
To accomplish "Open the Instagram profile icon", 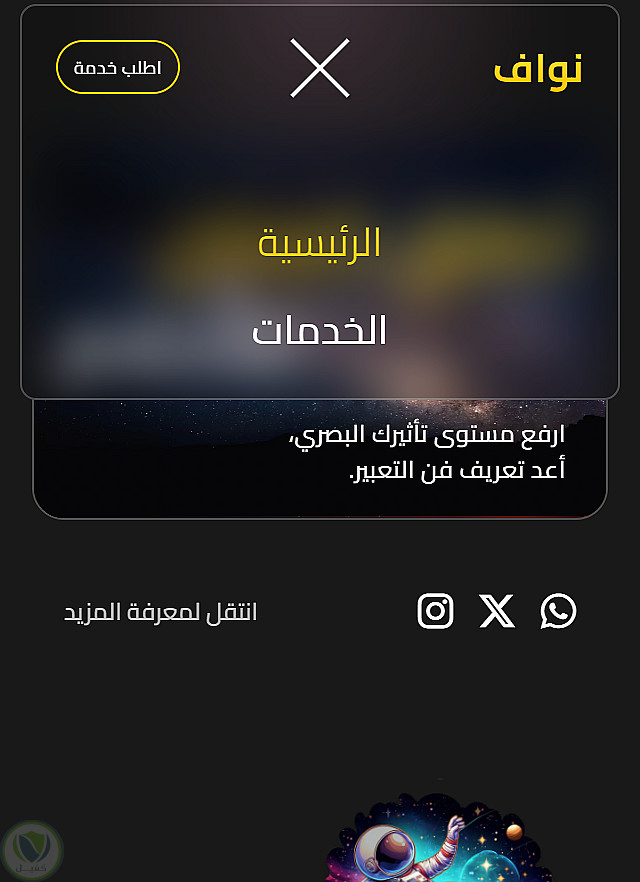I will tap(436, 611).
